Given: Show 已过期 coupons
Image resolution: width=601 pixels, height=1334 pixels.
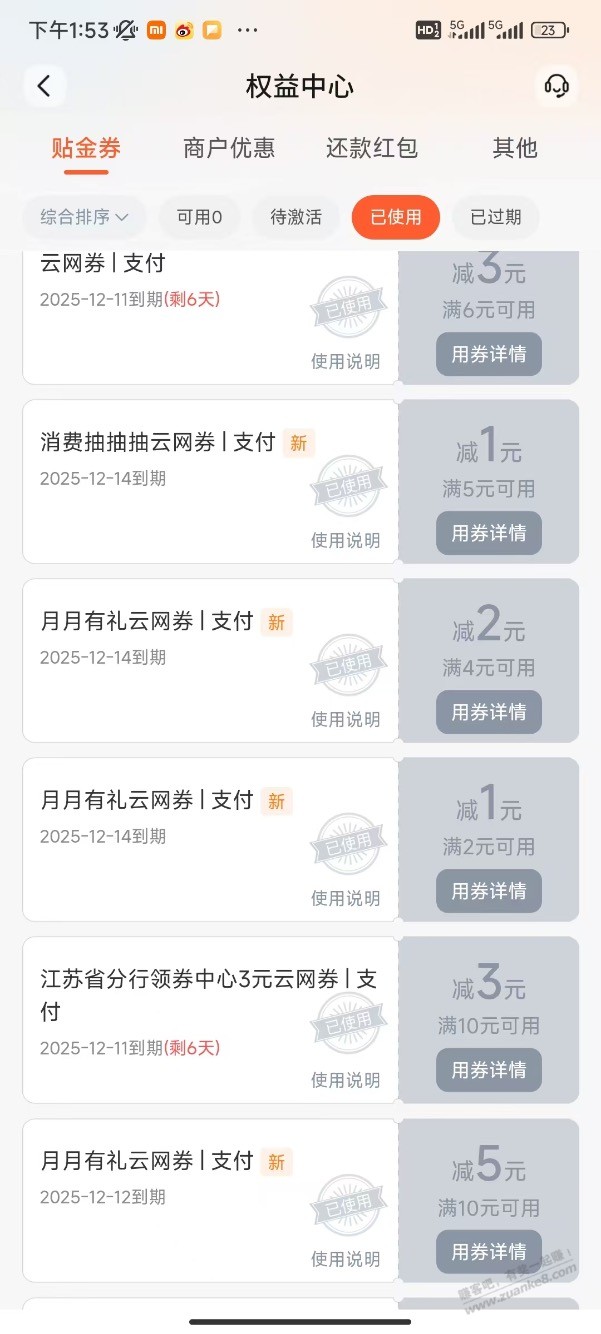Looking at the screenshot, I should 496,217.
